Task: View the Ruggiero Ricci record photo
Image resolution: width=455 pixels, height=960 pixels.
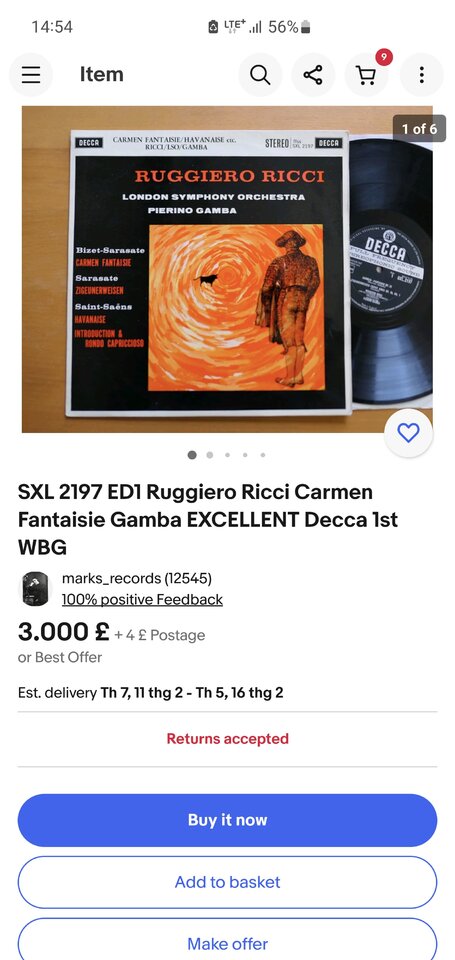Action: pyautogui.click(x=227, y=269)
